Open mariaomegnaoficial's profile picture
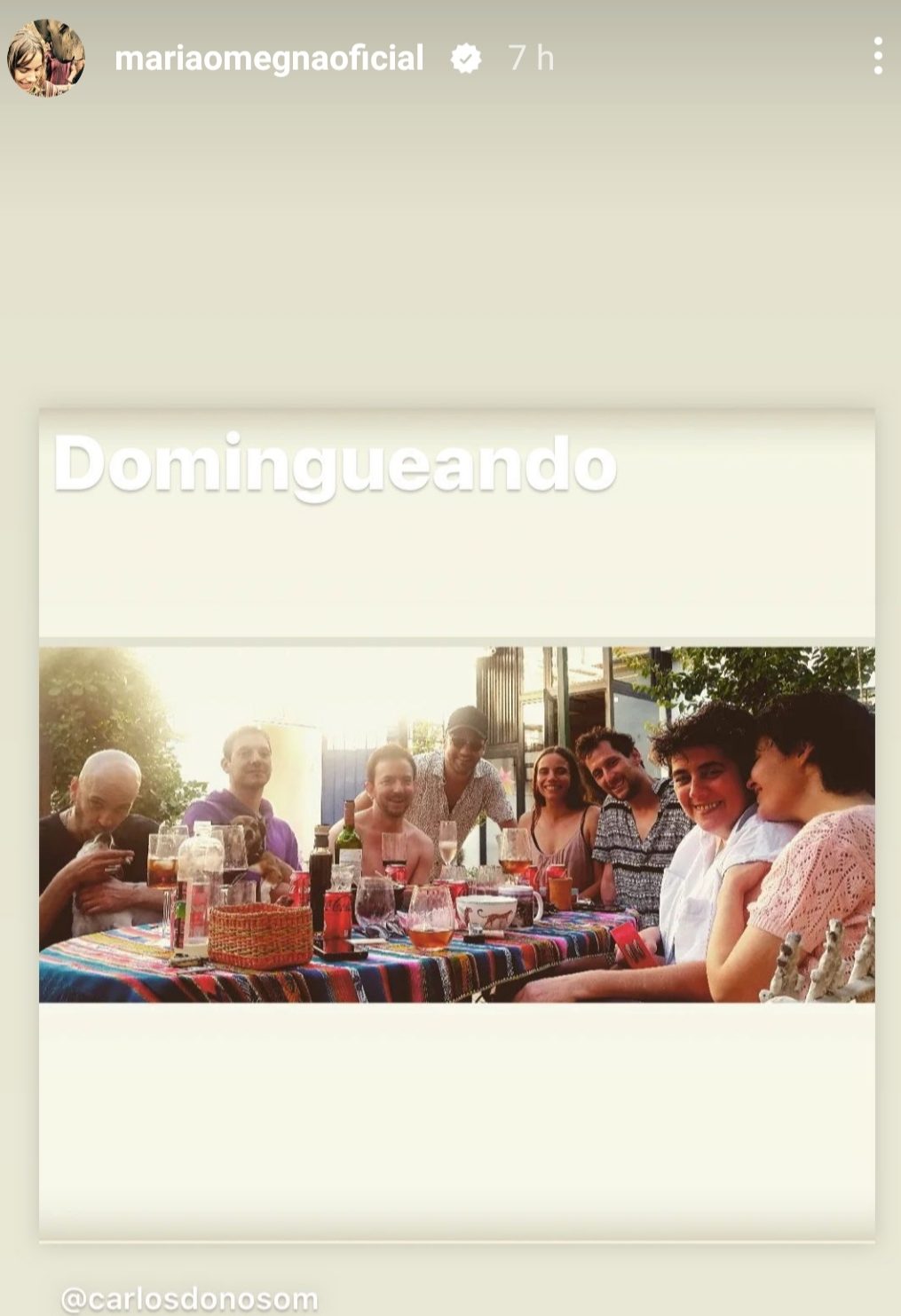This screenshot has height=1316, width=901. click(x=46, y=58)
